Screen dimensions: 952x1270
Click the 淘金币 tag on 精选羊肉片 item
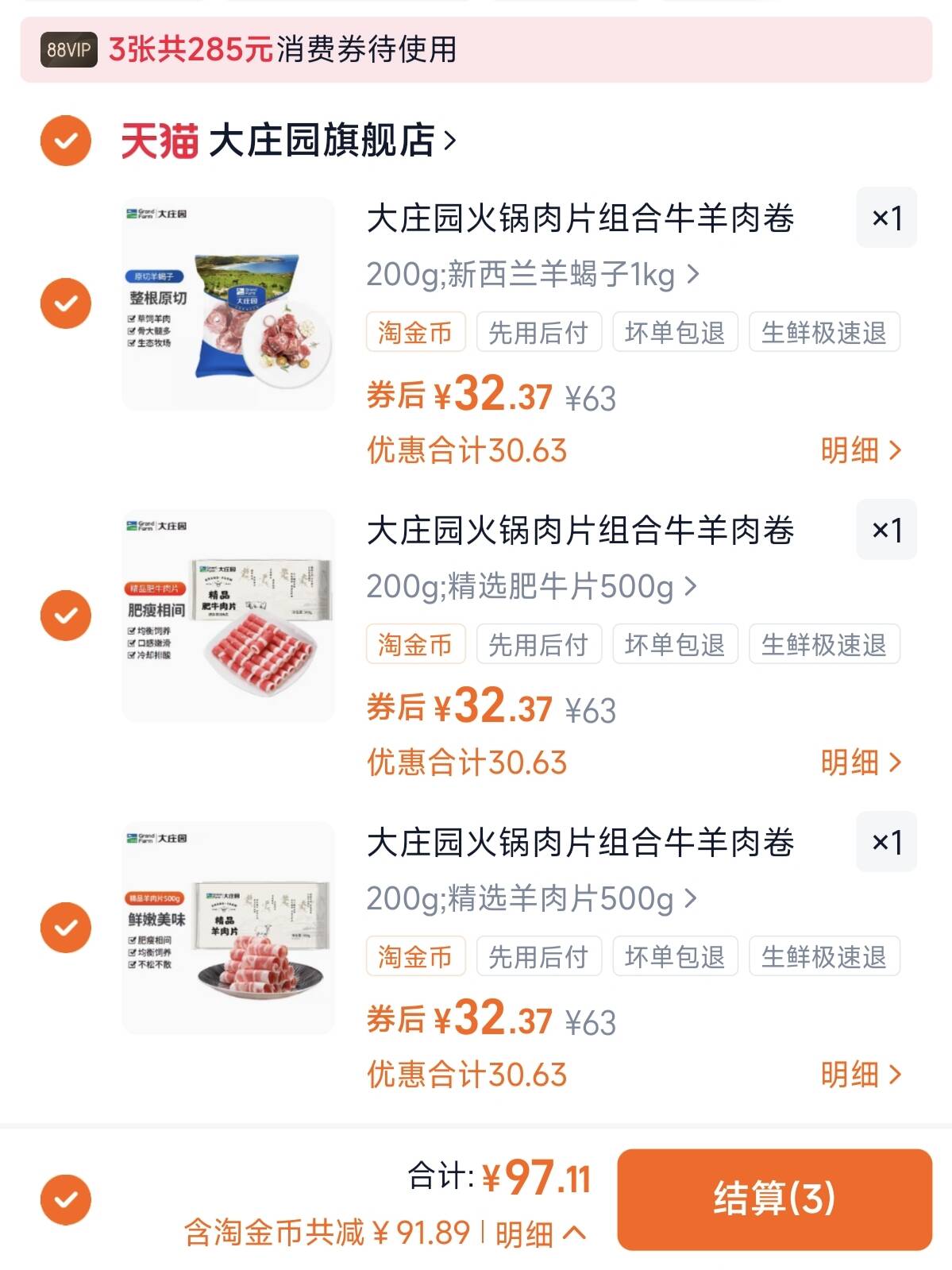(x=415, y=957)
